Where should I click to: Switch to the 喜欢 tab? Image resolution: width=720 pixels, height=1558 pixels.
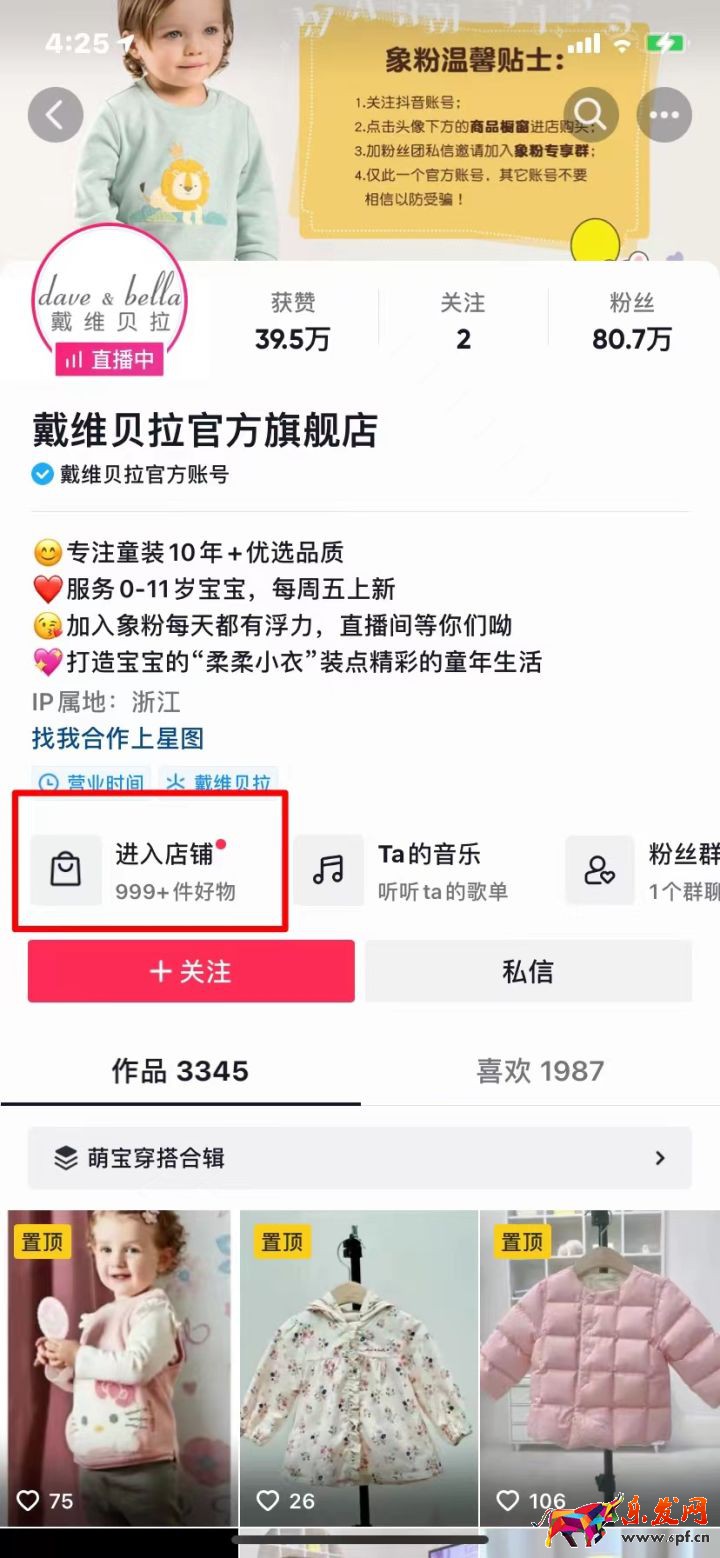[x=540, y=1071]
